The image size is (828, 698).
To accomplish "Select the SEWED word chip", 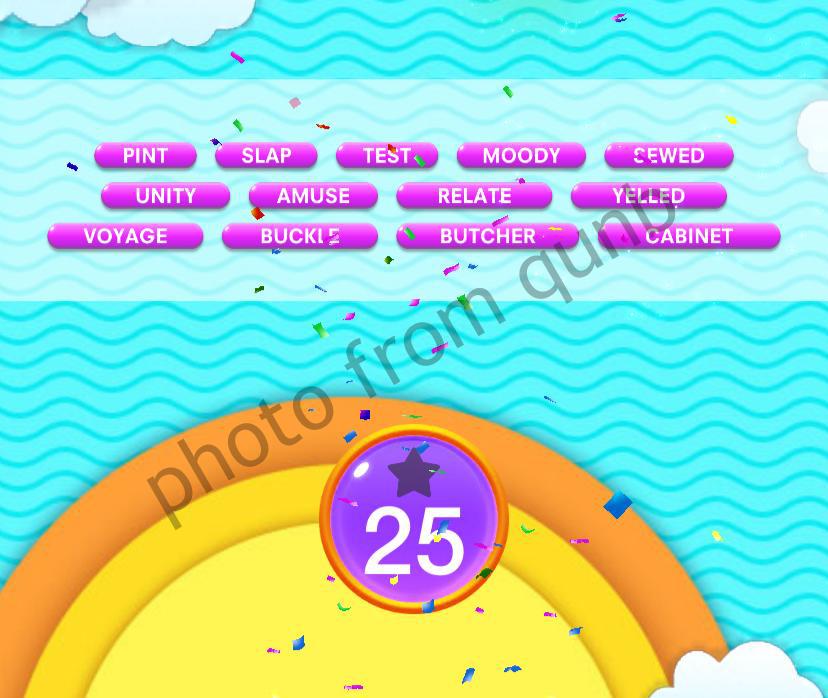I will pos(669,156).
